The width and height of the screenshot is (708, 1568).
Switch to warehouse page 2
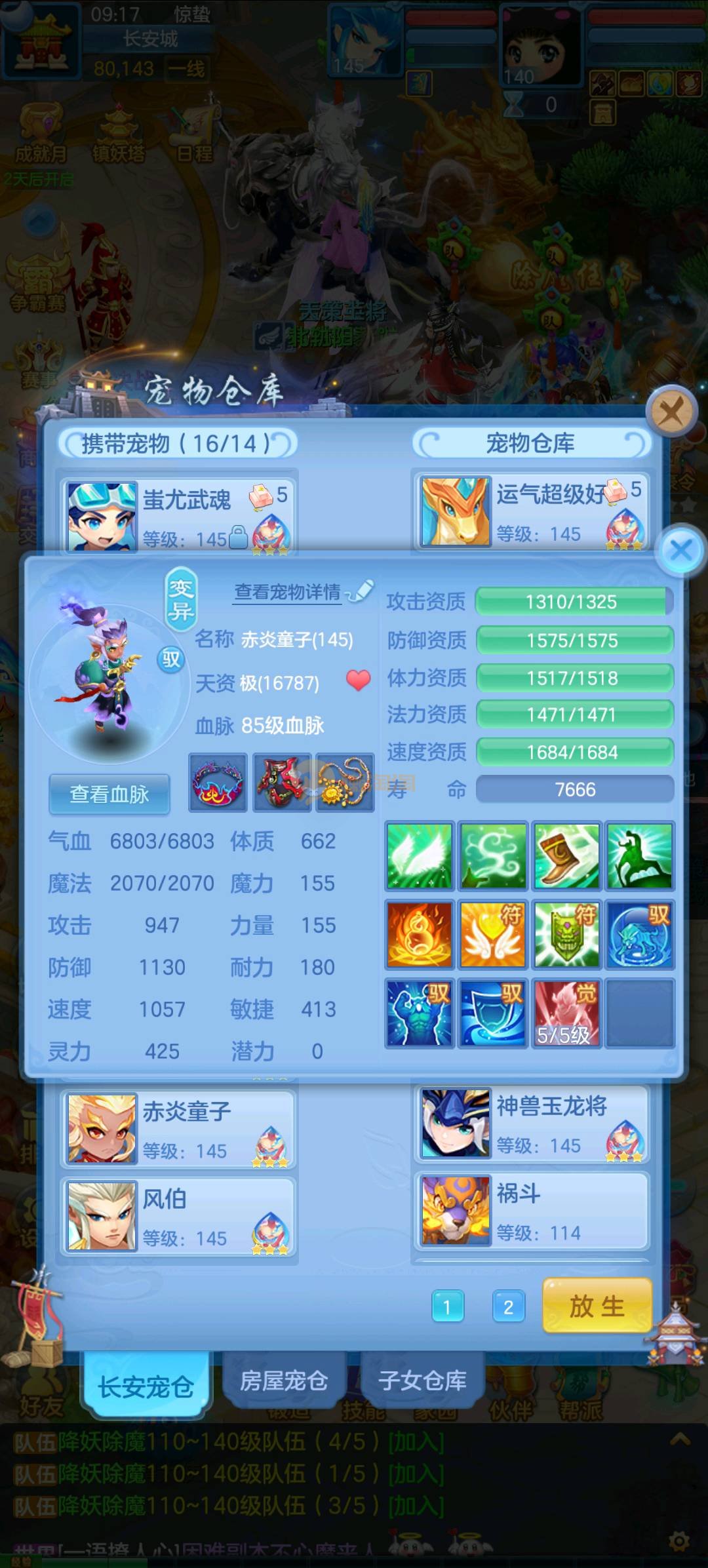tap(508, 1307)
